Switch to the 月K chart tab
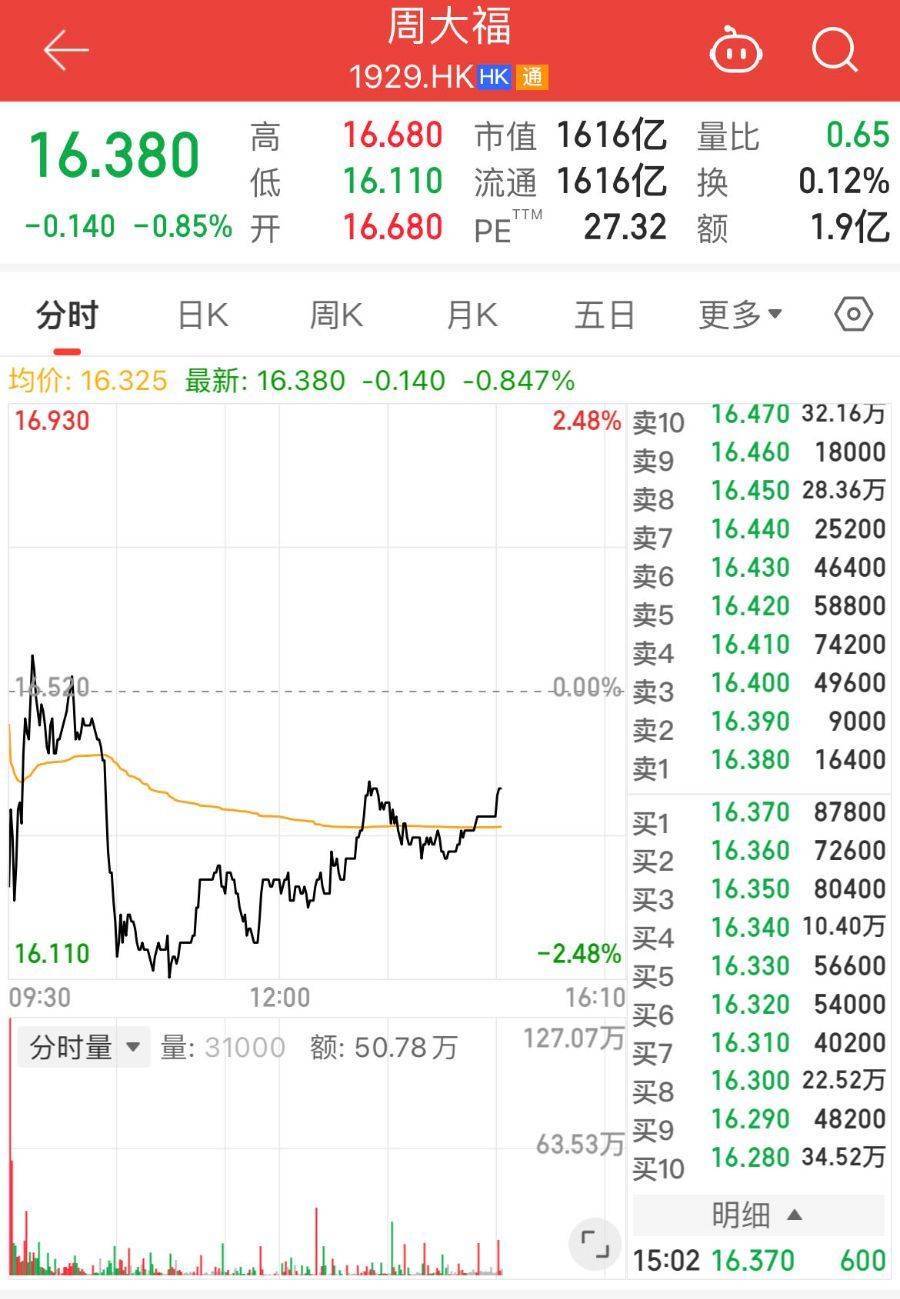 point(472,316)
